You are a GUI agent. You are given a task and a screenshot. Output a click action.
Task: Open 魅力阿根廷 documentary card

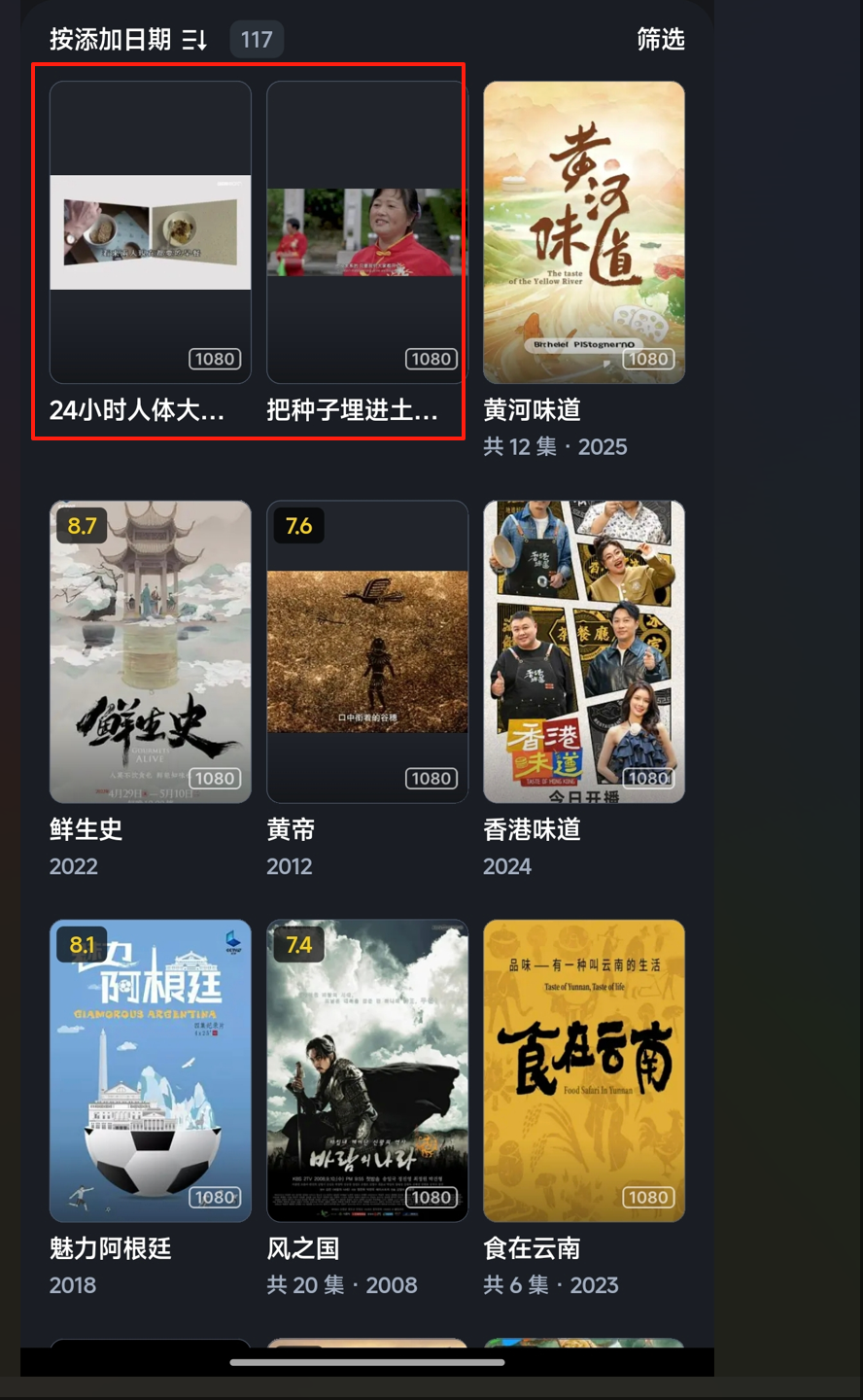pyautogui.click(x=151, y=1071)
